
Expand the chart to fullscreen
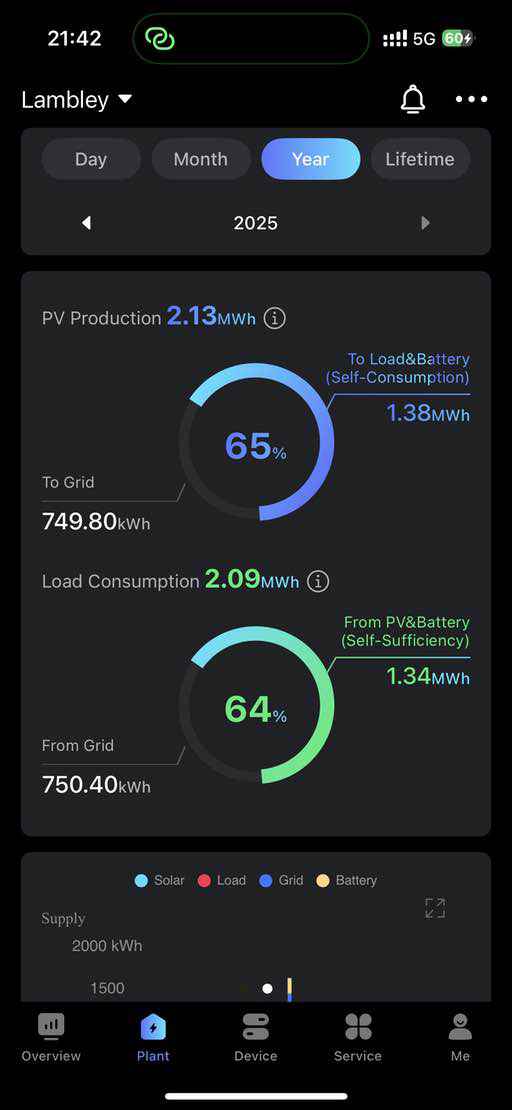tap(435, 908)
